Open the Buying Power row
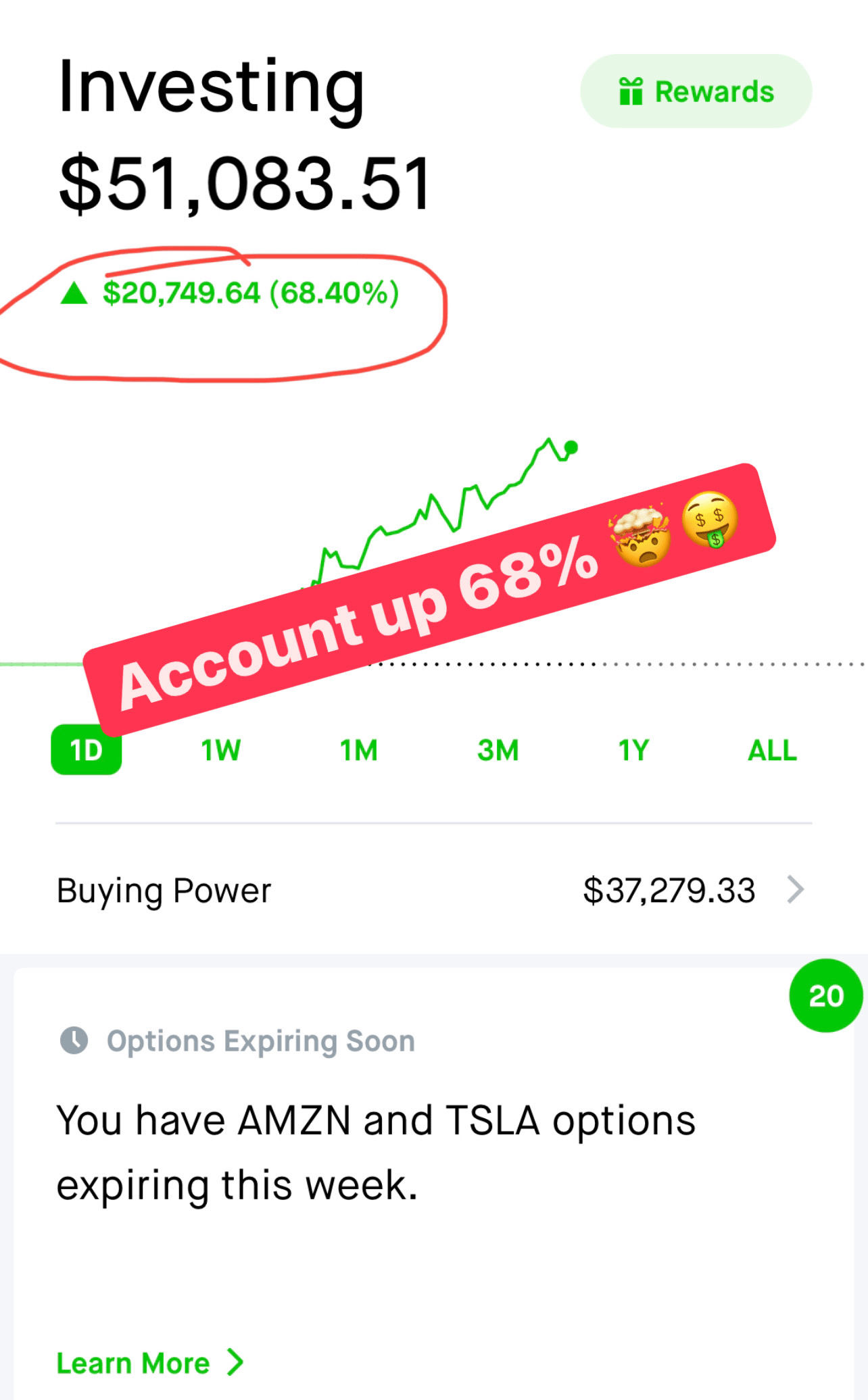Screen dimensions: 868x1400 coord(433,891)
